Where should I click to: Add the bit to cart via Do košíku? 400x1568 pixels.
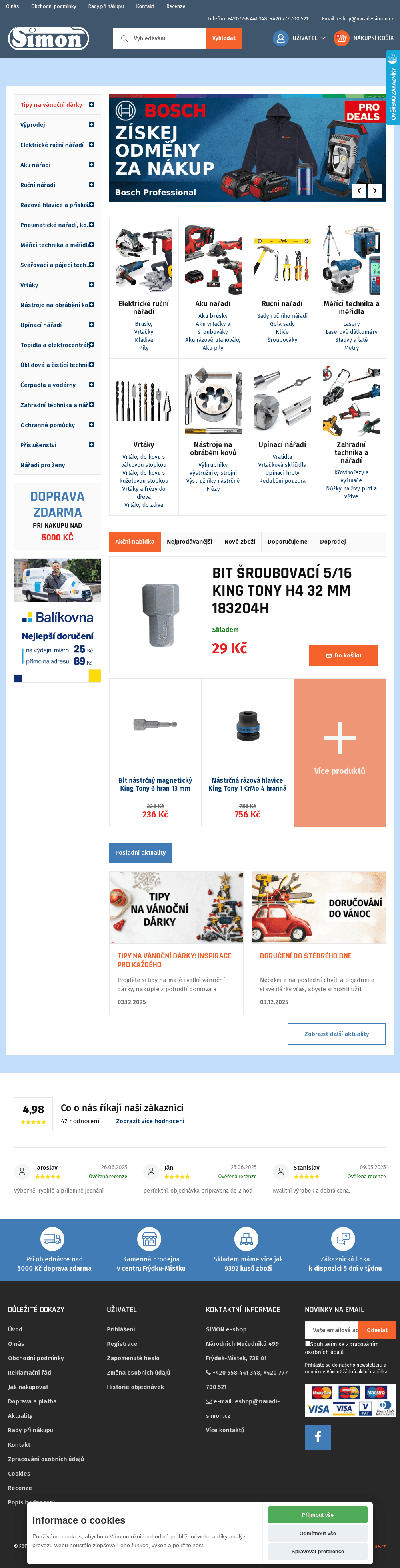[343, 656]
